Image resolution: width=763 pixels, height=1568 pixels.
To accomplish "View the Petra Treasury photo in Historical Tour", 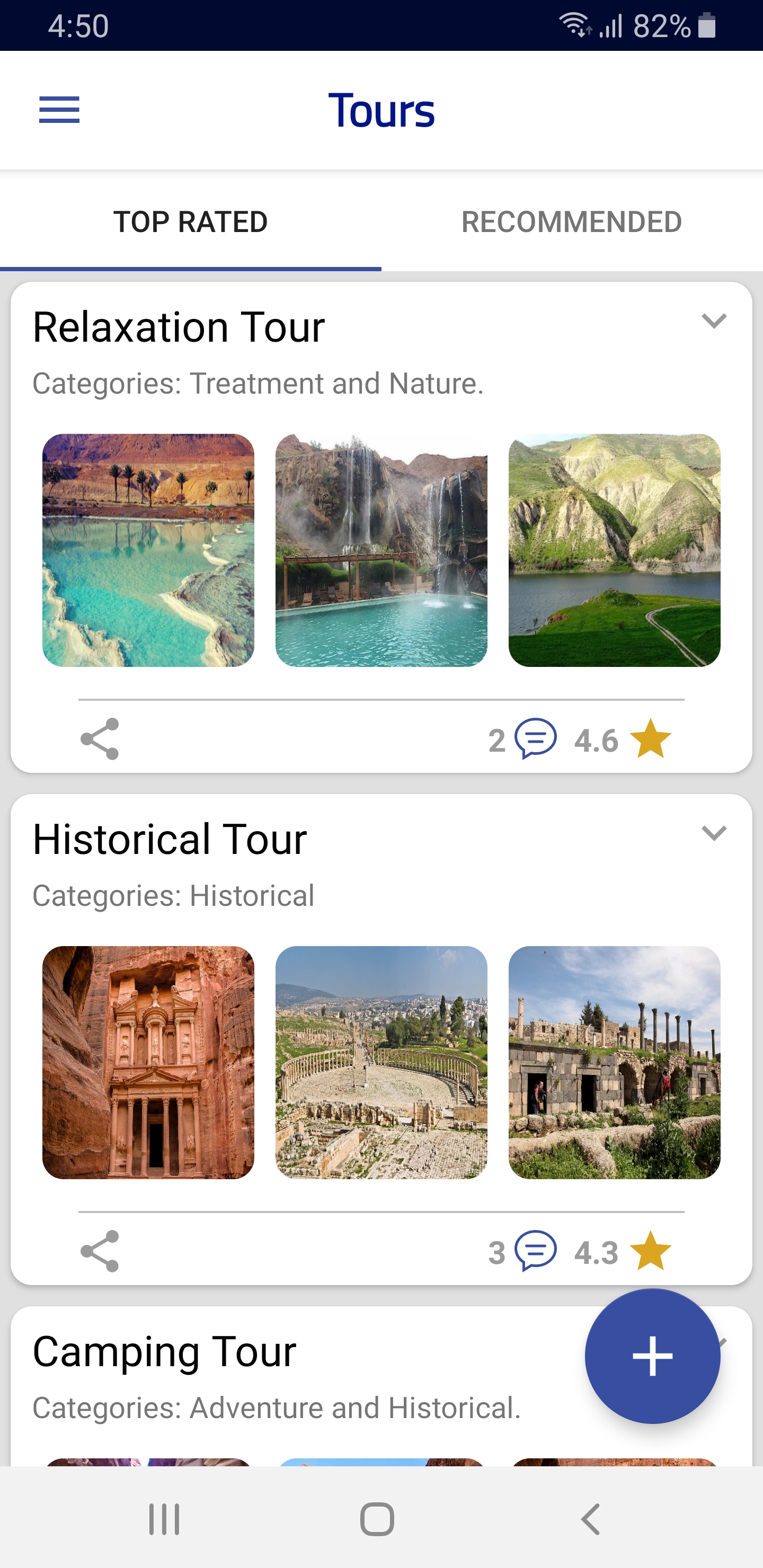I will click(148, 1062).
